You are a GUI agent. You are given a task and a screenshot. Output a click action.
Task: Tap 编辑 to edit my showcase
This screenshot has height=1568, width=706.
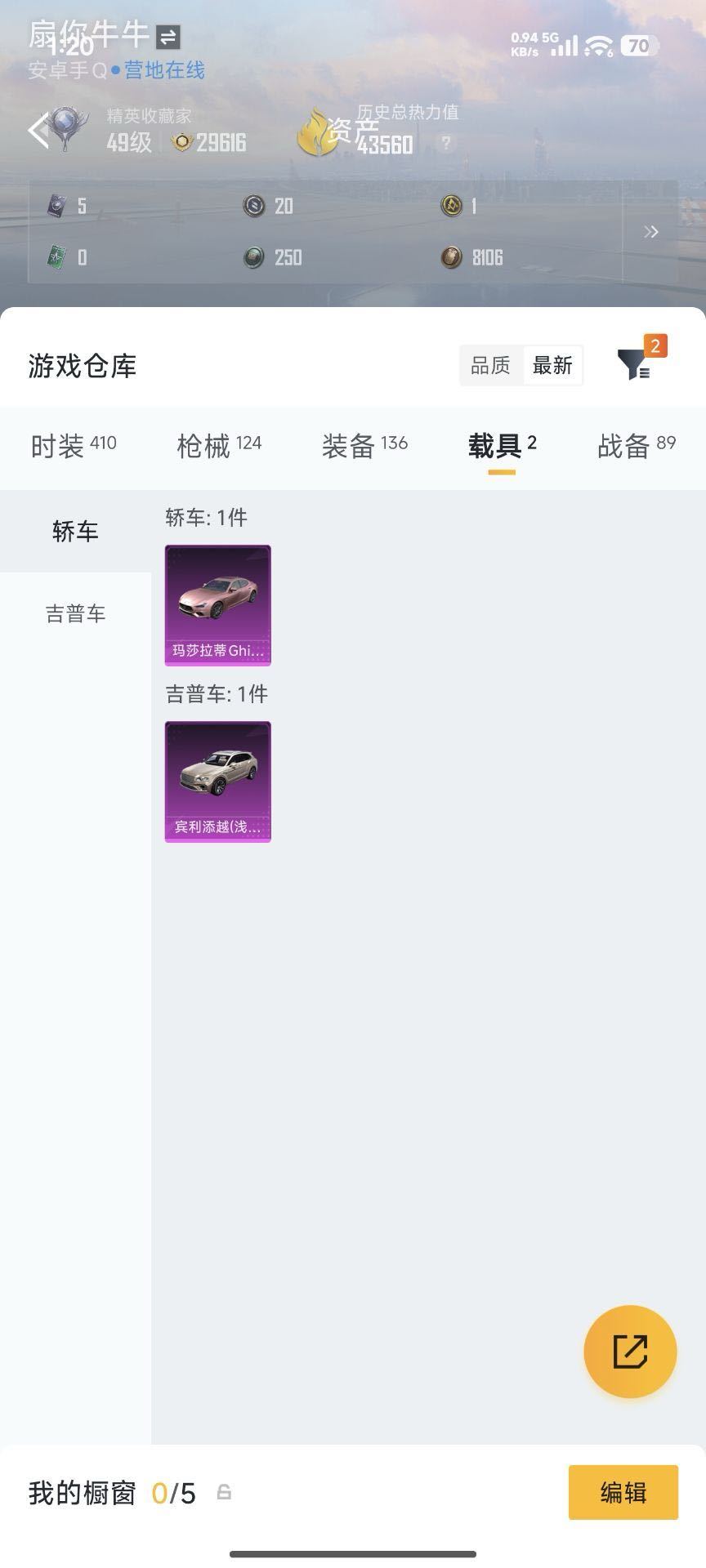pos(623,1492)
